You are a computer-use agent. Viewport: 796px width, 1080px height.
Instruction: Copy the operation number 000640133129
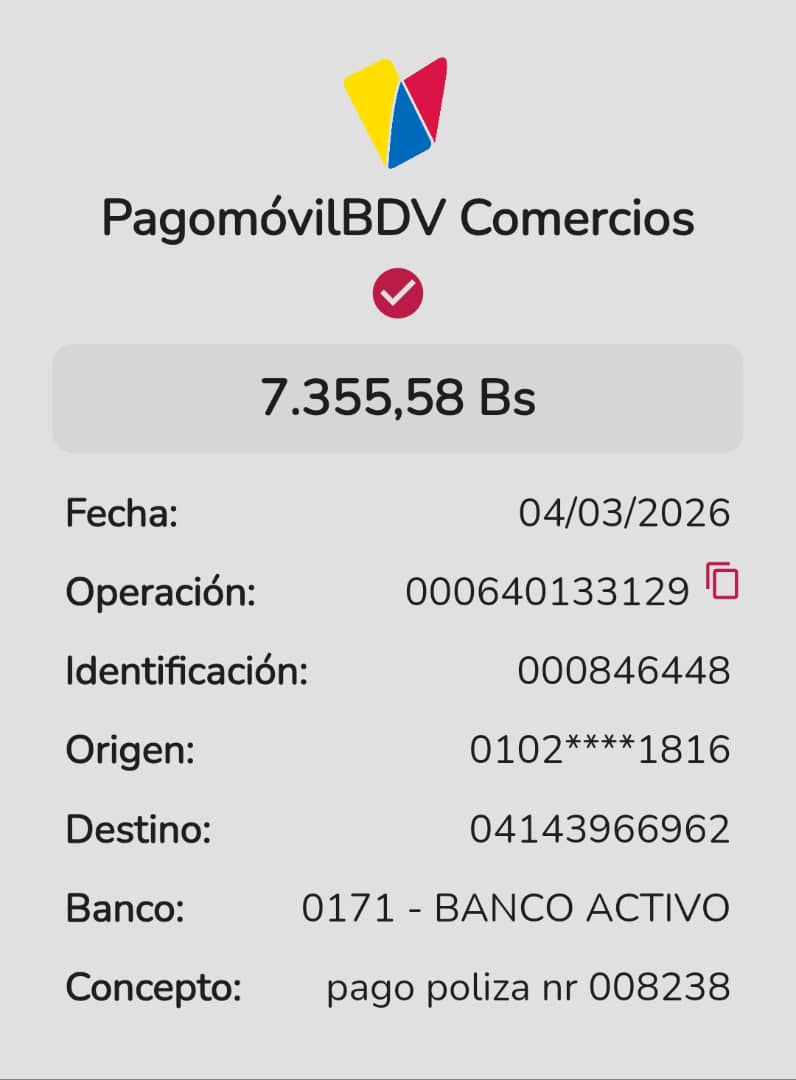[722, 581]
